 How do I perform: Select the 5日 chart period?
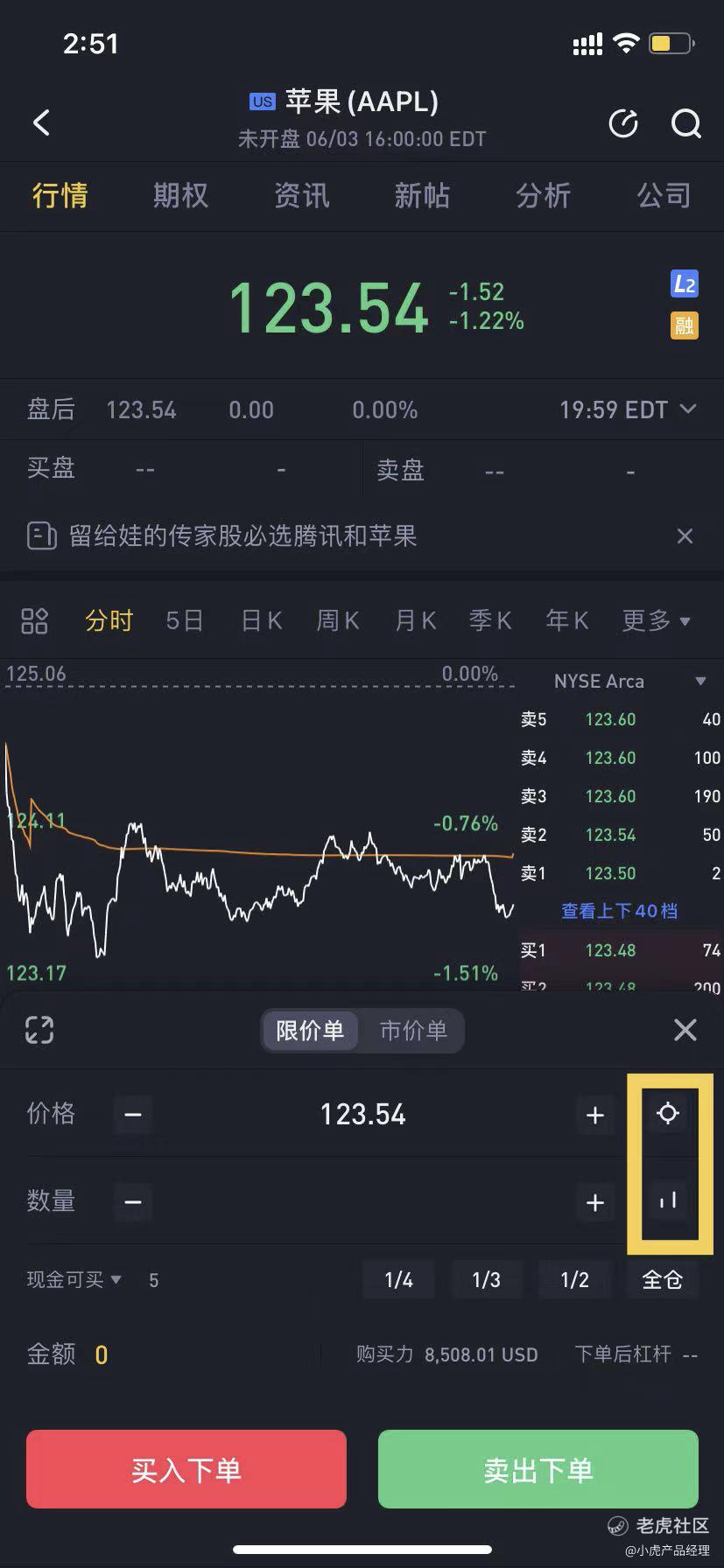[x=185, y=620]
